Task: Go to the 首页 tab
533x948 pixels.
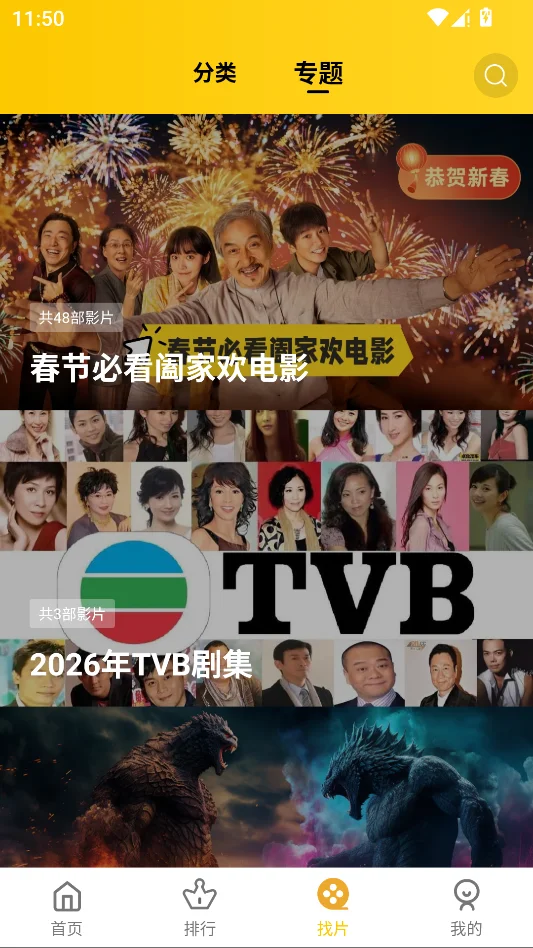Action: (66, 908)
